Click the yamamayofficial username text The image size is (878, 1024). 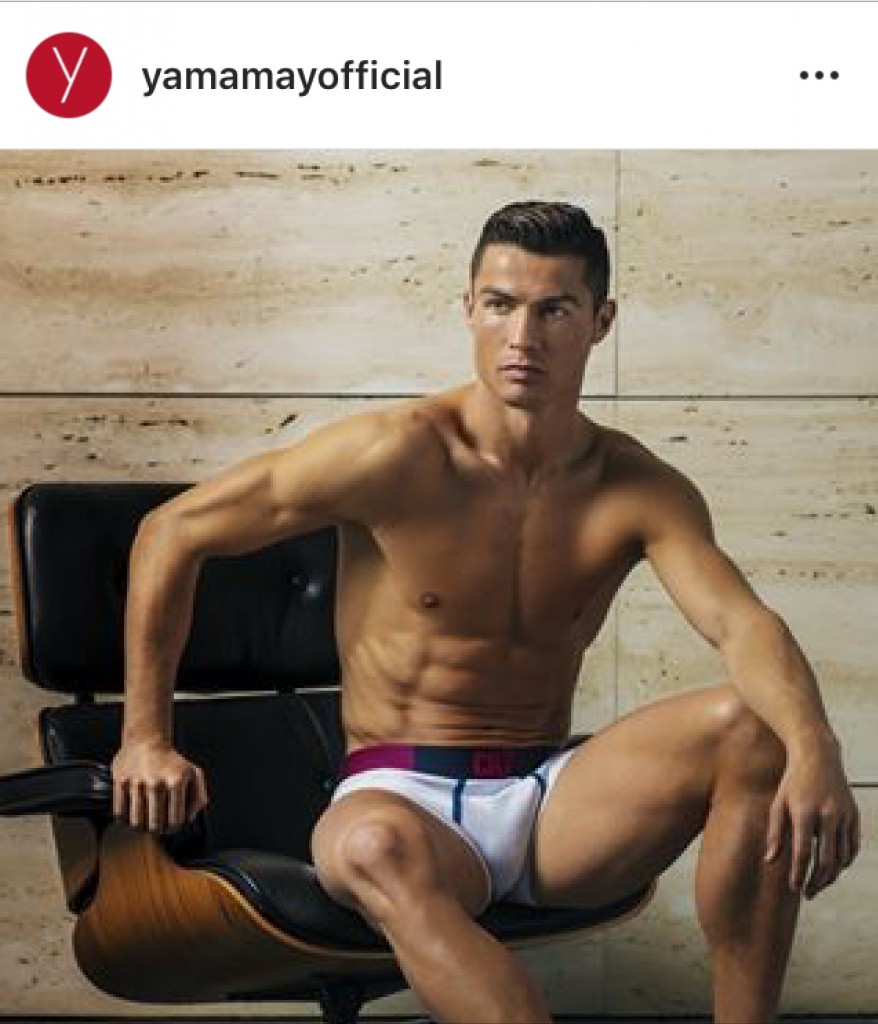pyautogui.click(x=295, y=72)
